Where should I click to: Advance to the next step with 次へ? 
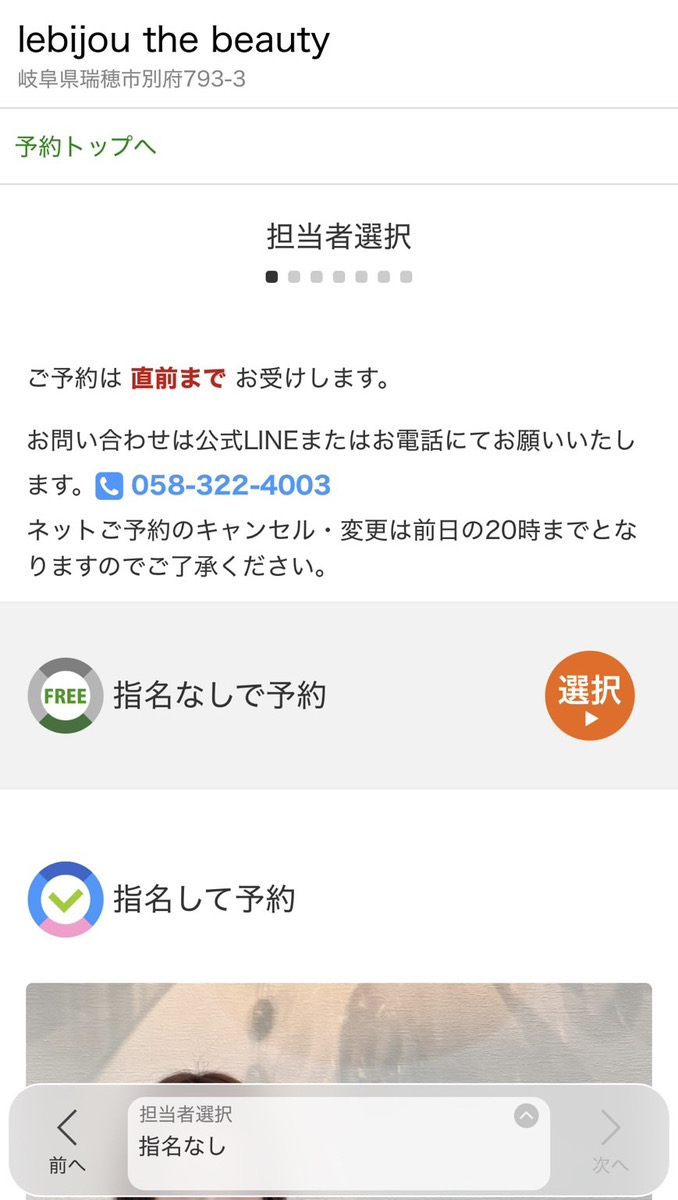pyautogui.click(x=609, y=1141)
